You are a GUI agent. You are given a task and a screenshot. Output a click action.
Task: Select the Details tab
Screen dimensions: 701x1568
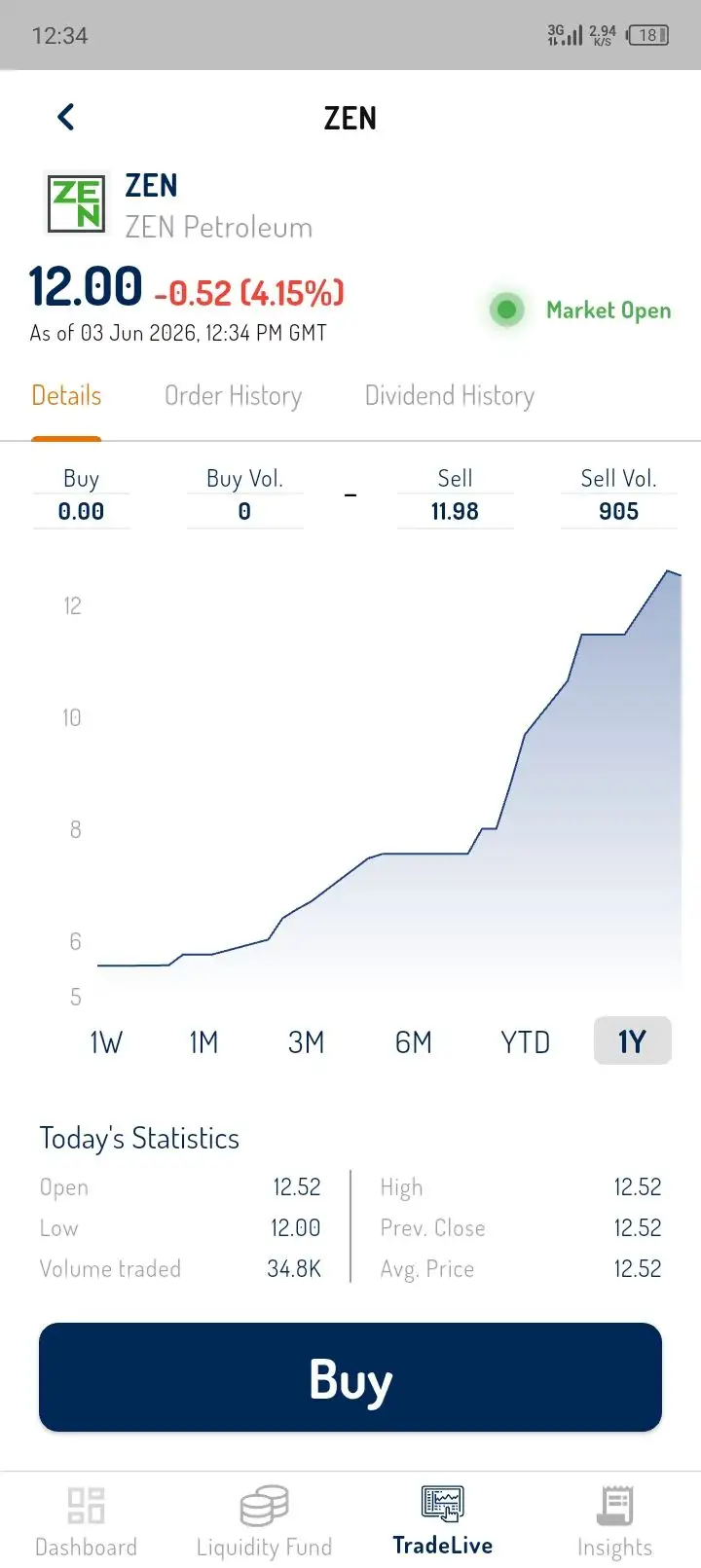point(66,396)
